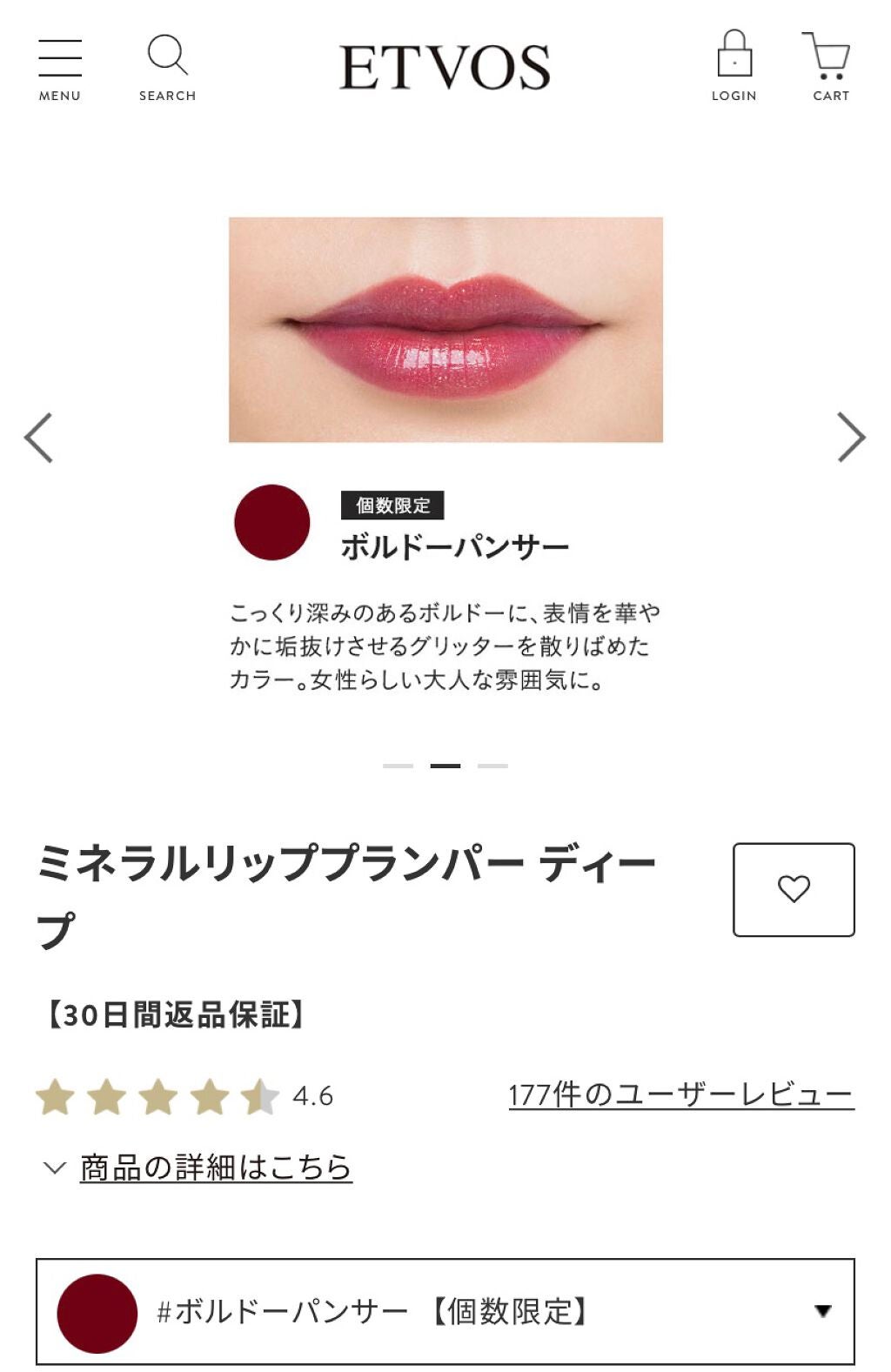Viewport: 891px width, 1372px height.
Task: View the shopping CART
Action: (829, 67)
